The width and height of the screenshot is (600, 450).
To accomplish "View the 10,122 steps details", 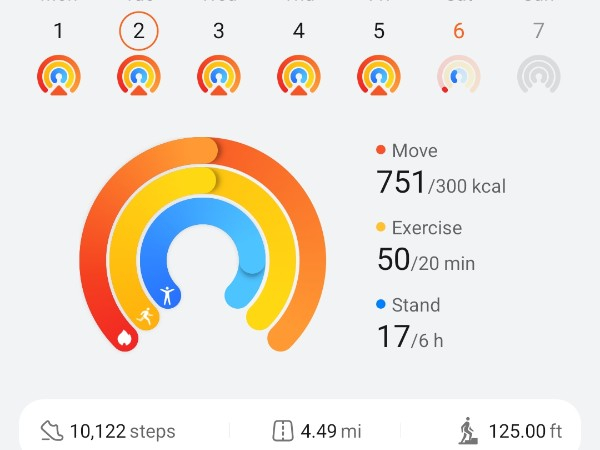I will (x=108, y=431).
